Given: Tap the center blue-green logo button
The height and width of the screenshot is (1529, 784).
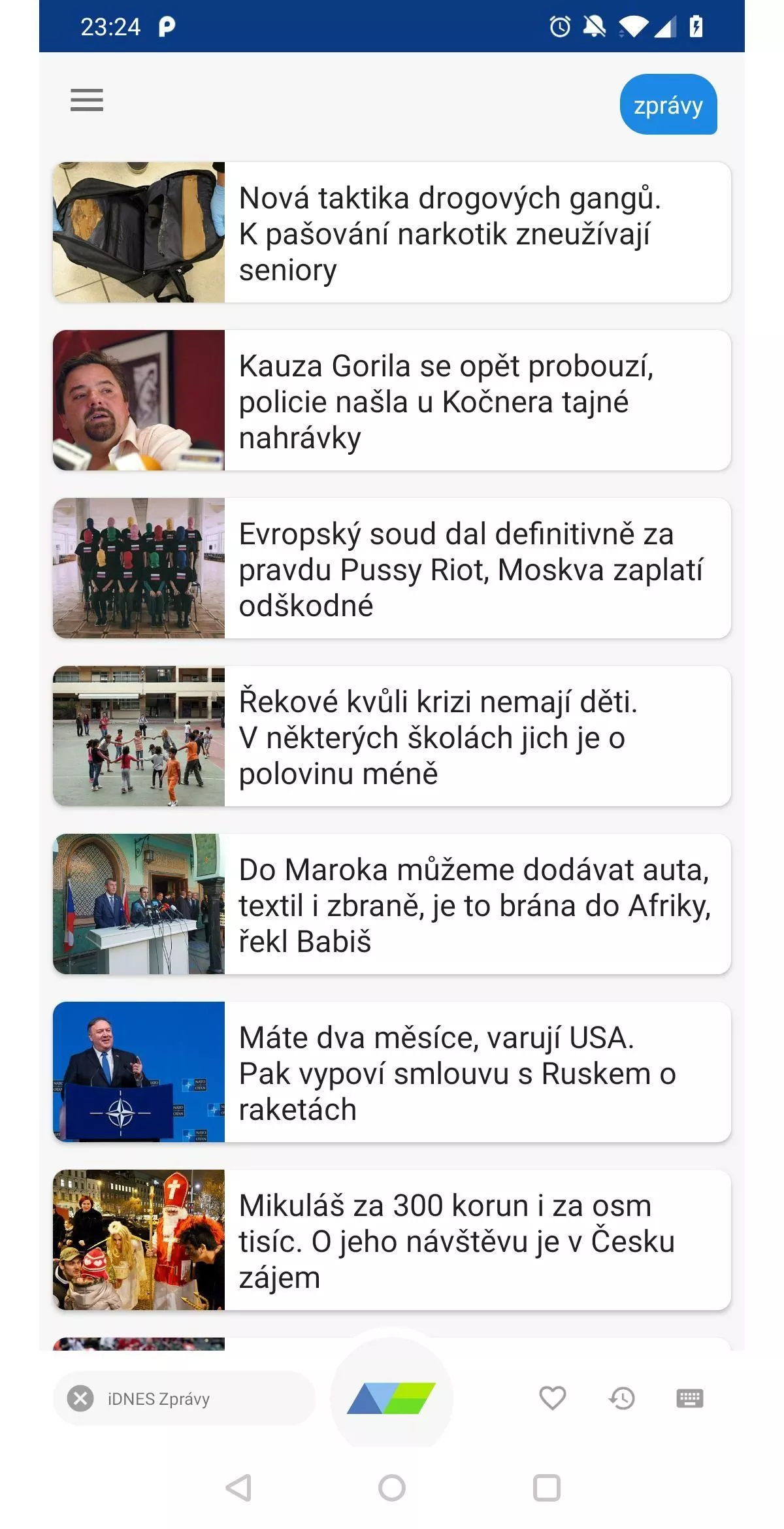Looking at the screenshot, I should [x=391, y=1398].
